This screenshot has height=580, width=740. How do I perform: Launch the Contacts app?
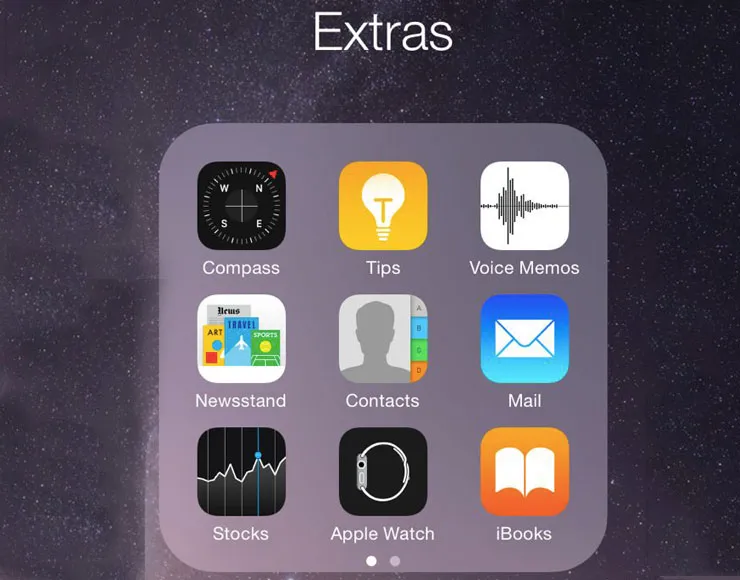pyautogui.click(x=383, y=339)
